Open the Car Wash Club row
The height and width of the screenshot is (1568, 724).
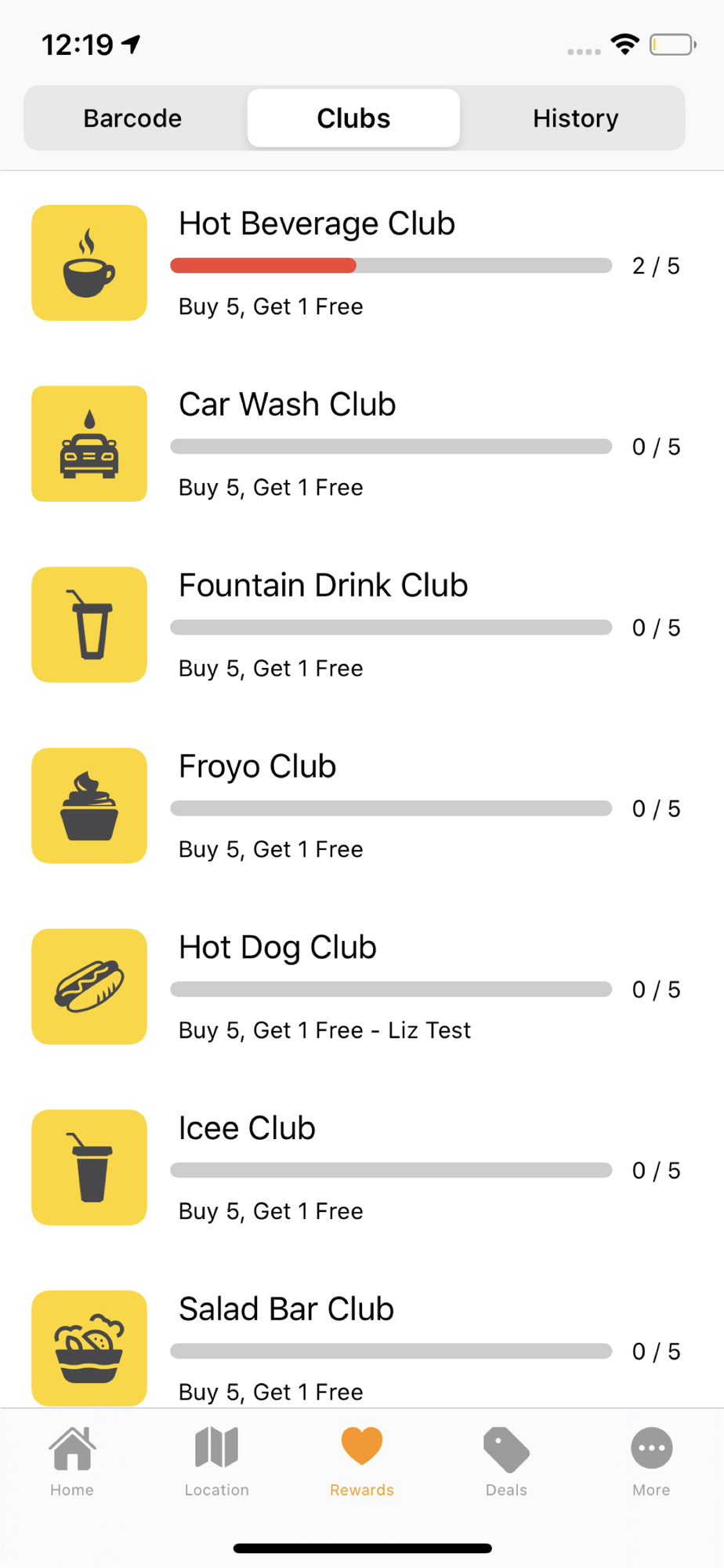point(360,444)
